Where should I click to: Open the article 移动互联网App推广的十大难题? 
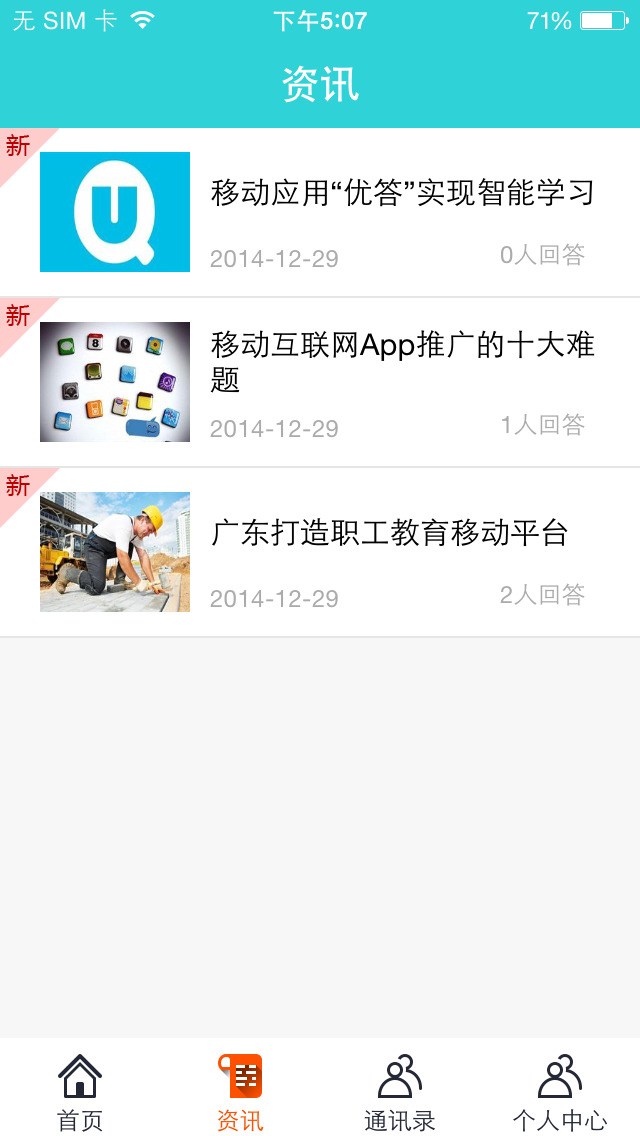tap(402, 362)
